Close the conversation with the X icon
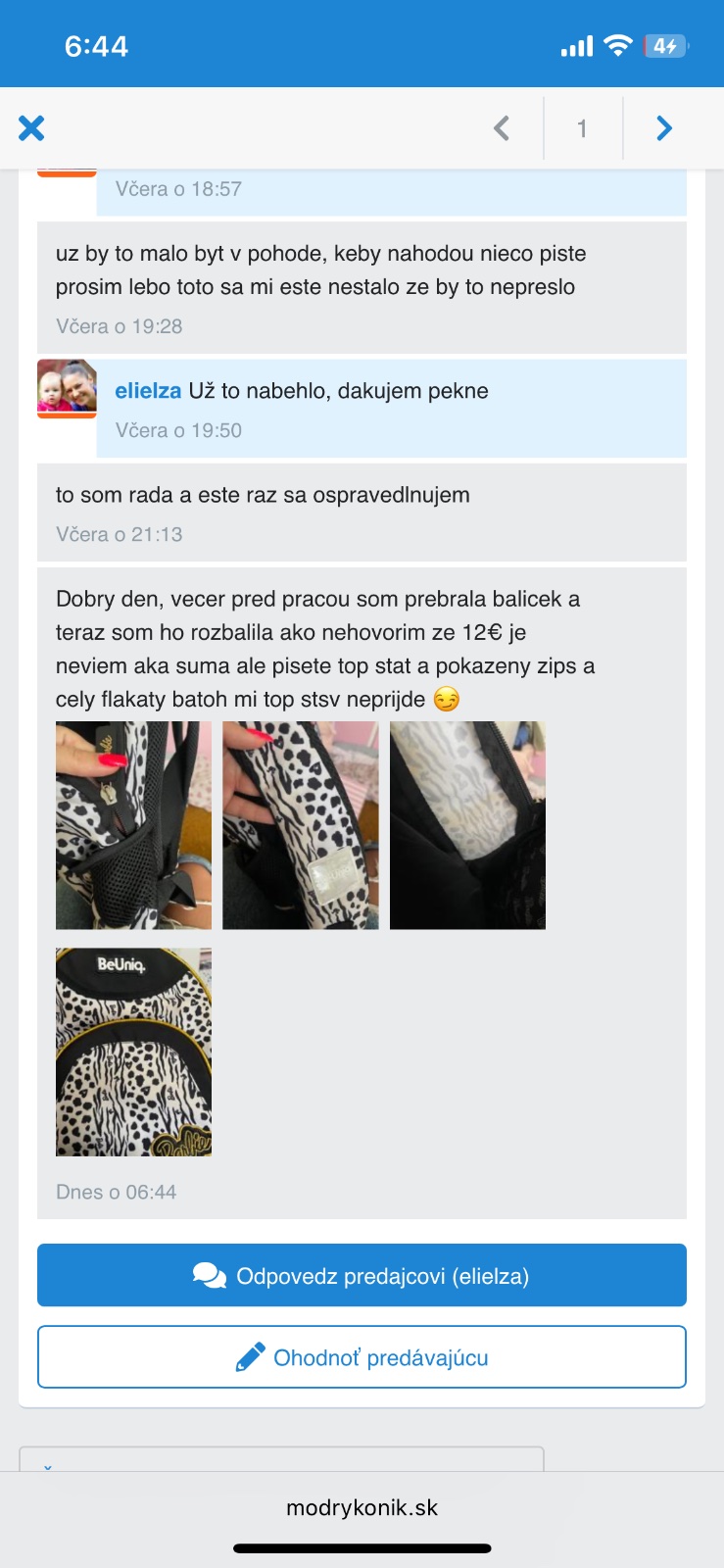 click(x=31, y=128)
